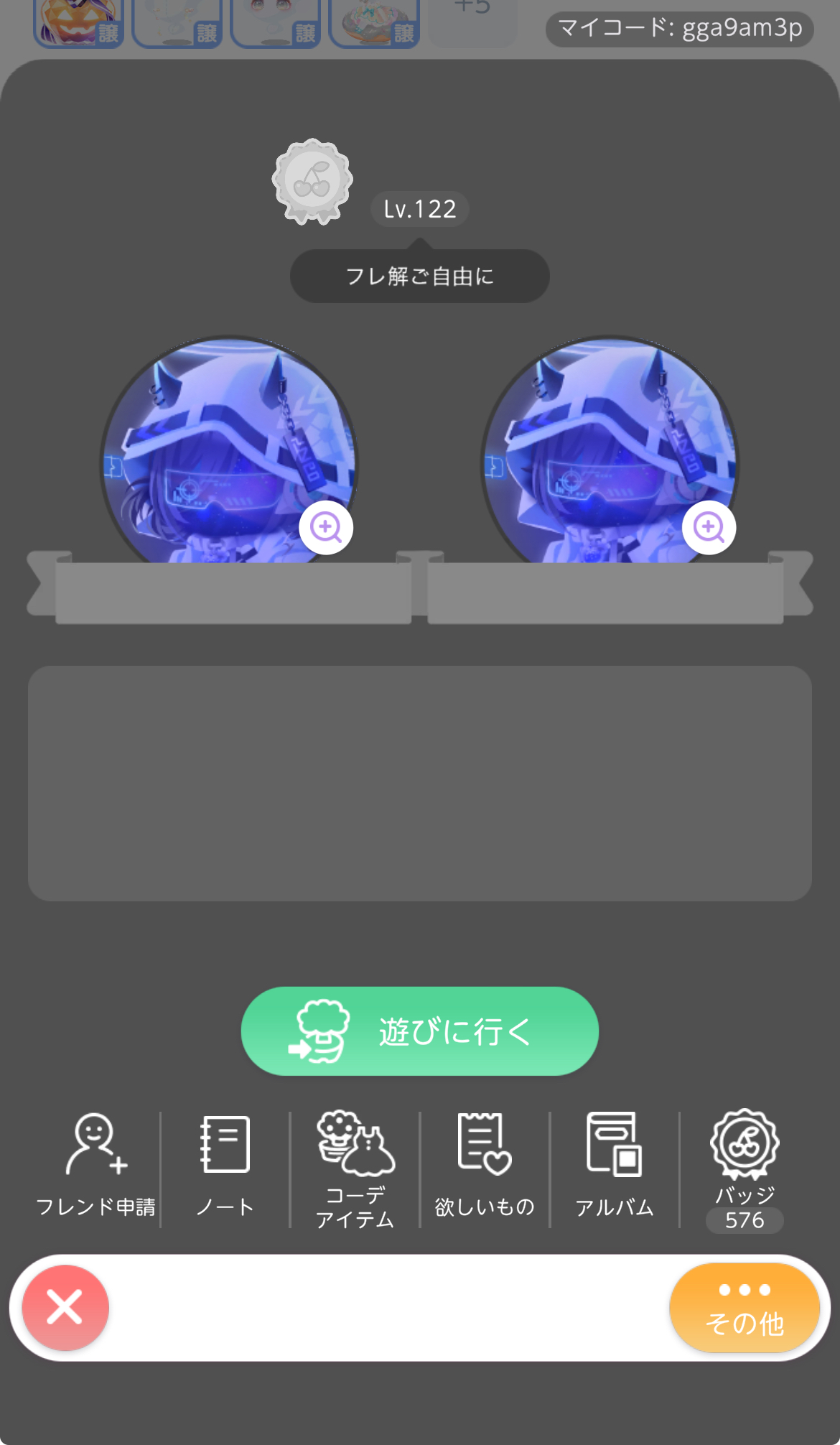View the 欲しいもの wishlist
This screenshot has height=1445, width=840.
[x=485, y=1165]
